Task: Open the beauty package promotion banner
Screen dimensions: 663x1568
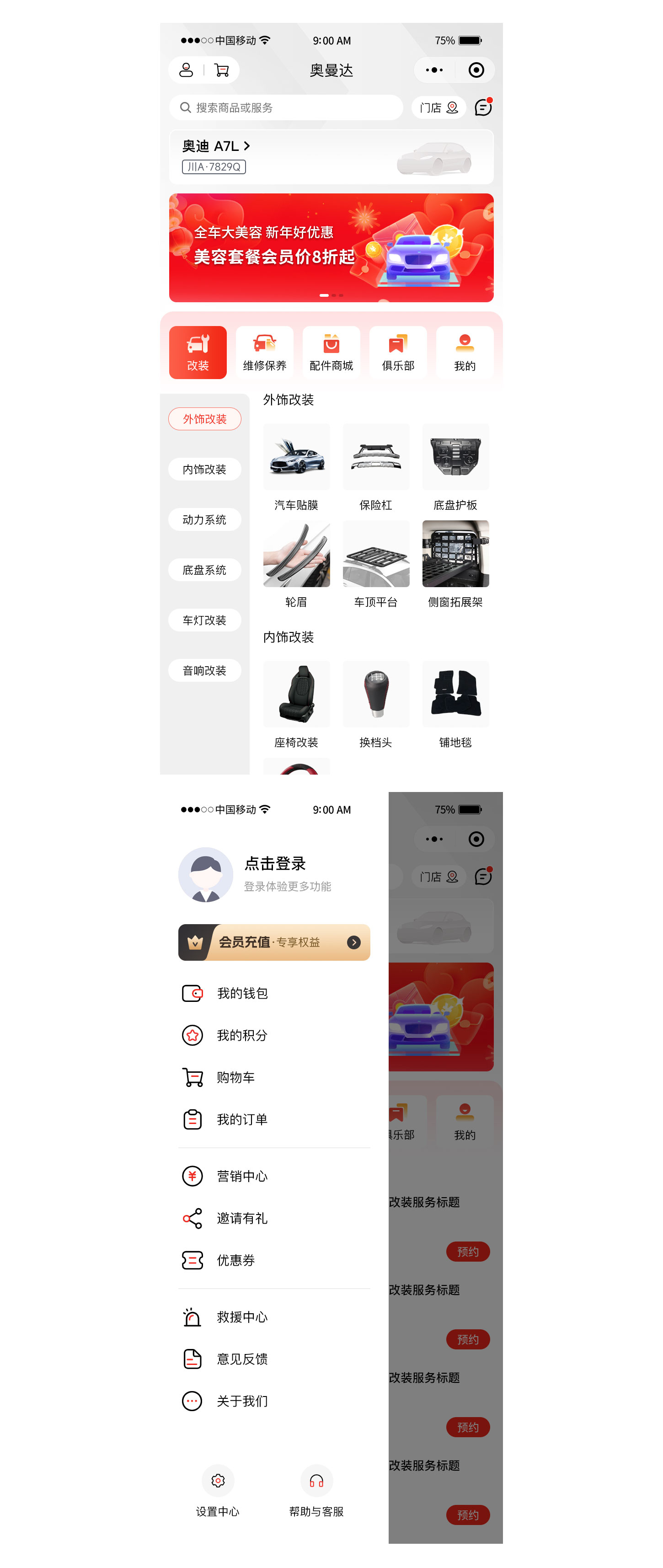Action: click(331, 248)
